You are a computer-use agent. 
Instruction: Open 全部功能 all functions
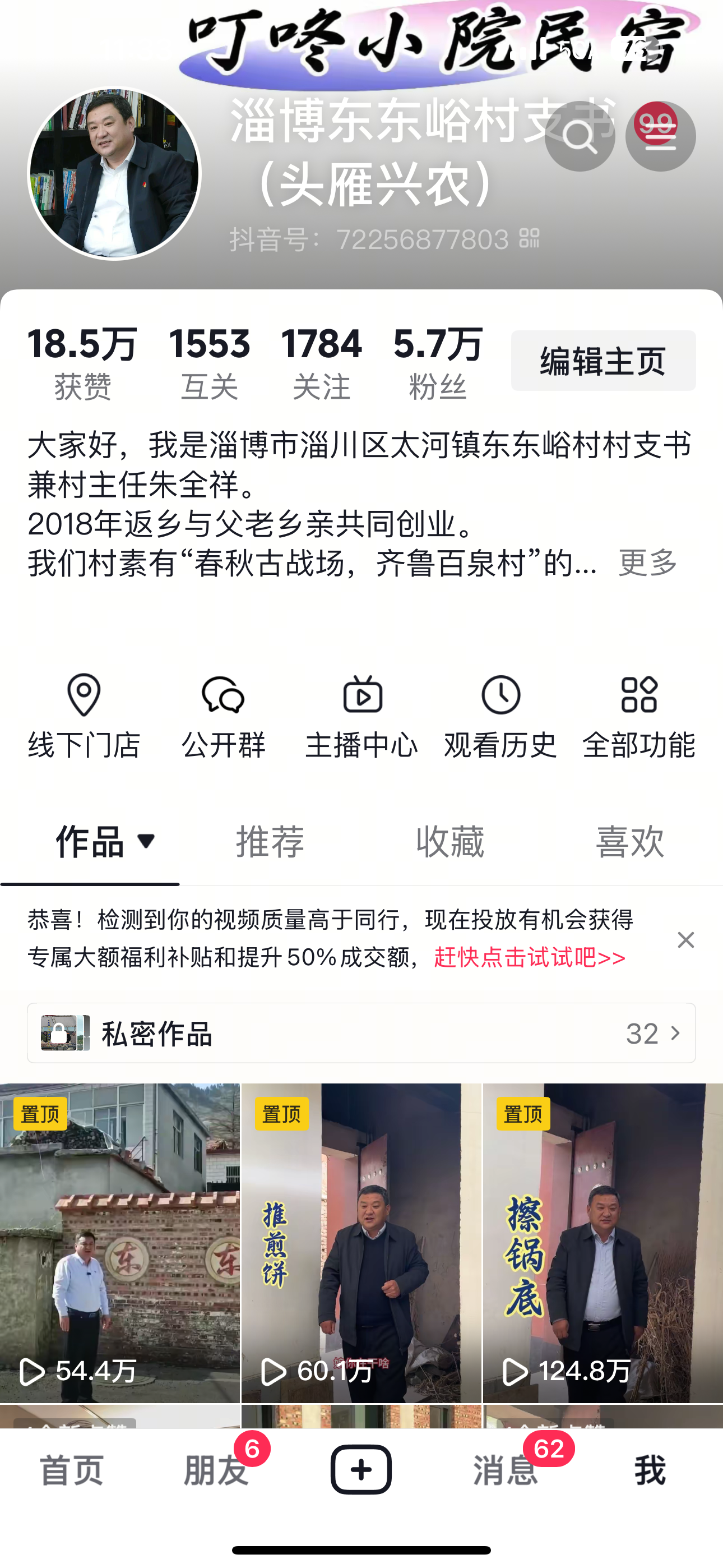point(638,716)
